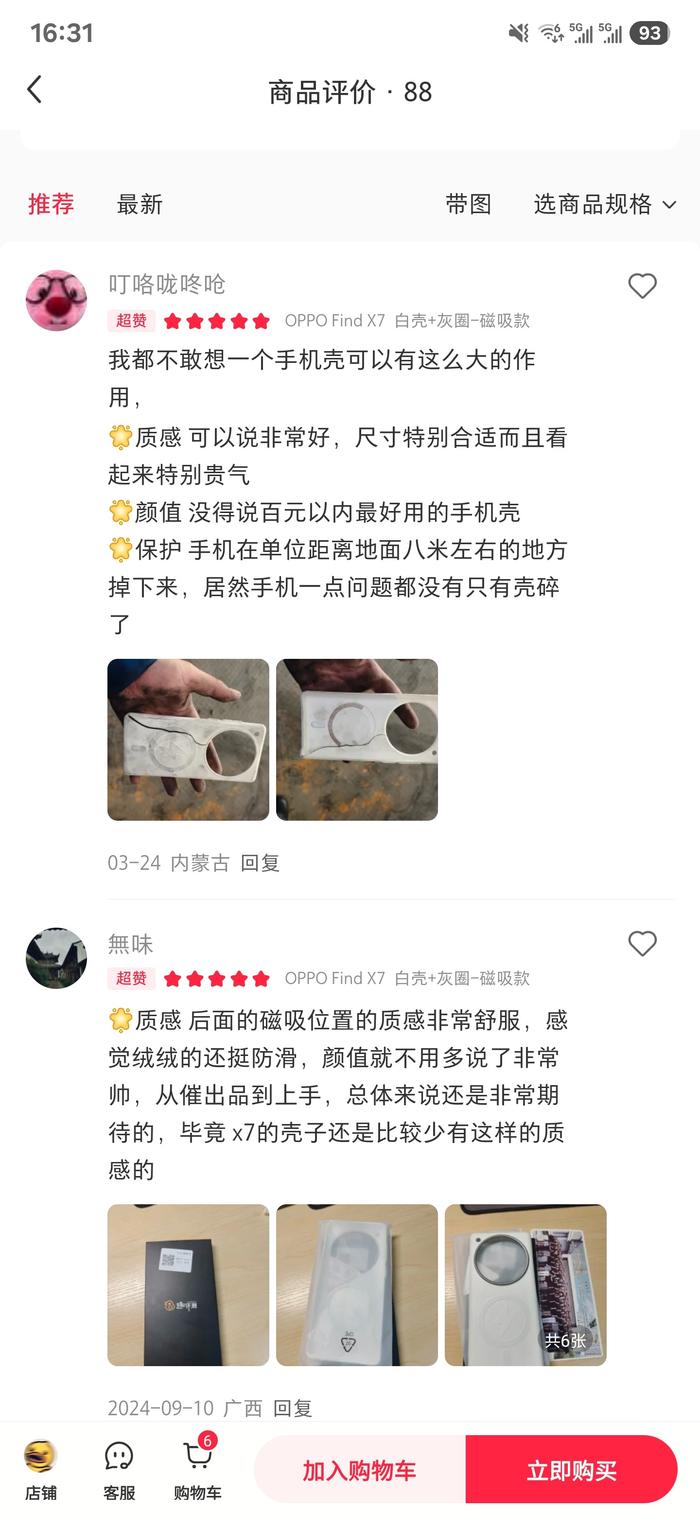Viewport: 700px width, 1517px height.
Task: Open the black box photo in 無味's review
Action: pyautogui.click(x=188, y=1285)
